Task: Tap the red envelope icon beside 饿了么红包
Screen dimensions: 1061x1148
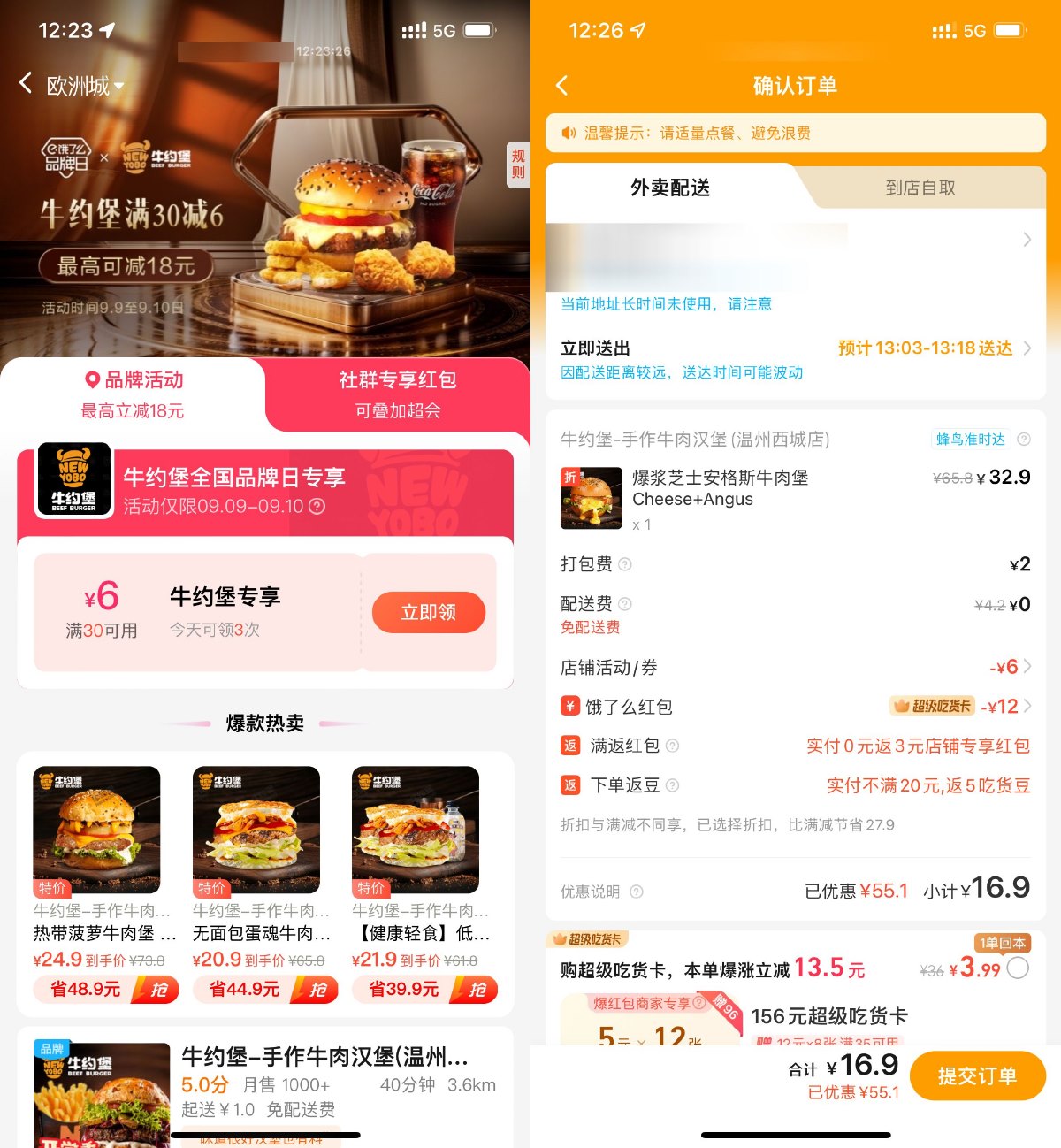Action: (x=570, y=706)
